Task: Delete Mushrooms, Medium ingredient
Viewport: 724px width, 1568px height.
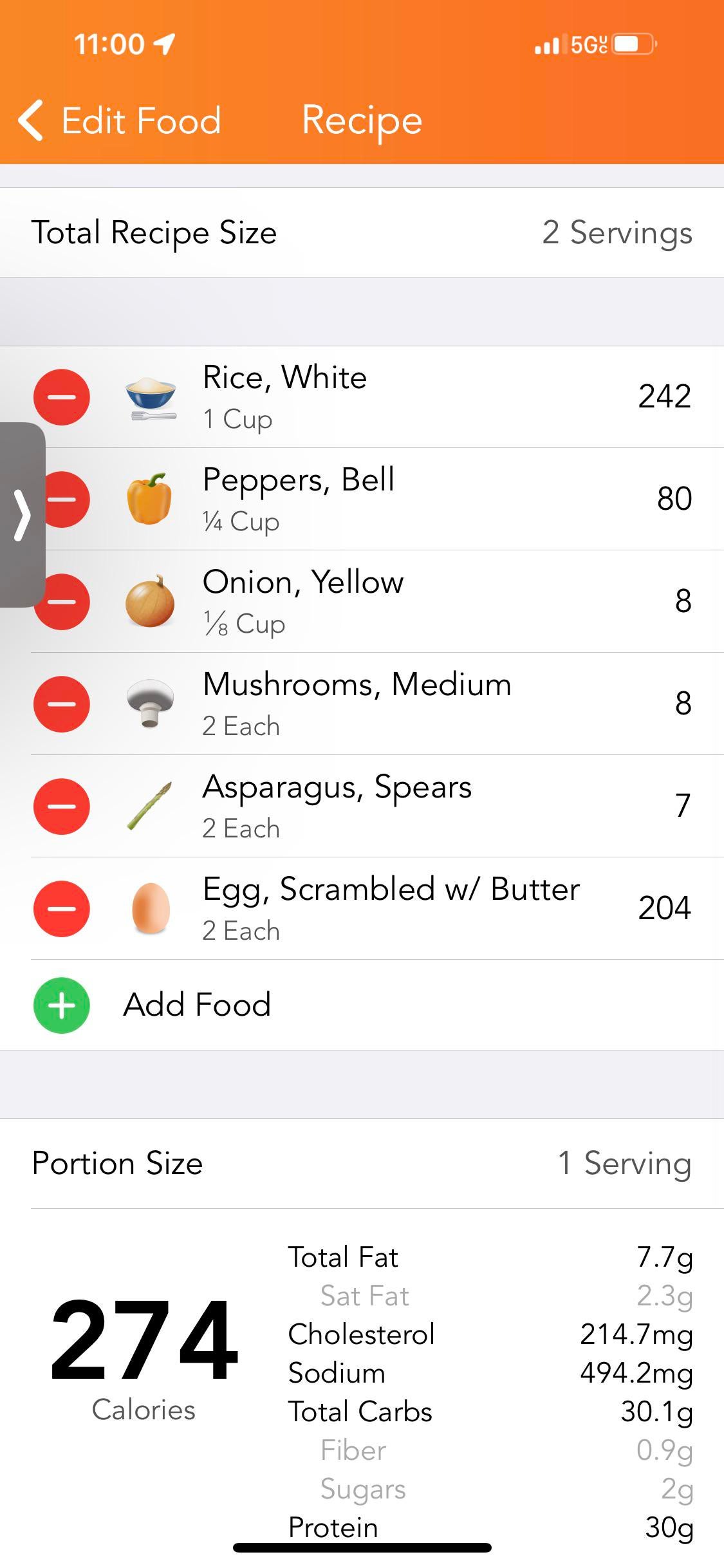Action: point(62,704)
